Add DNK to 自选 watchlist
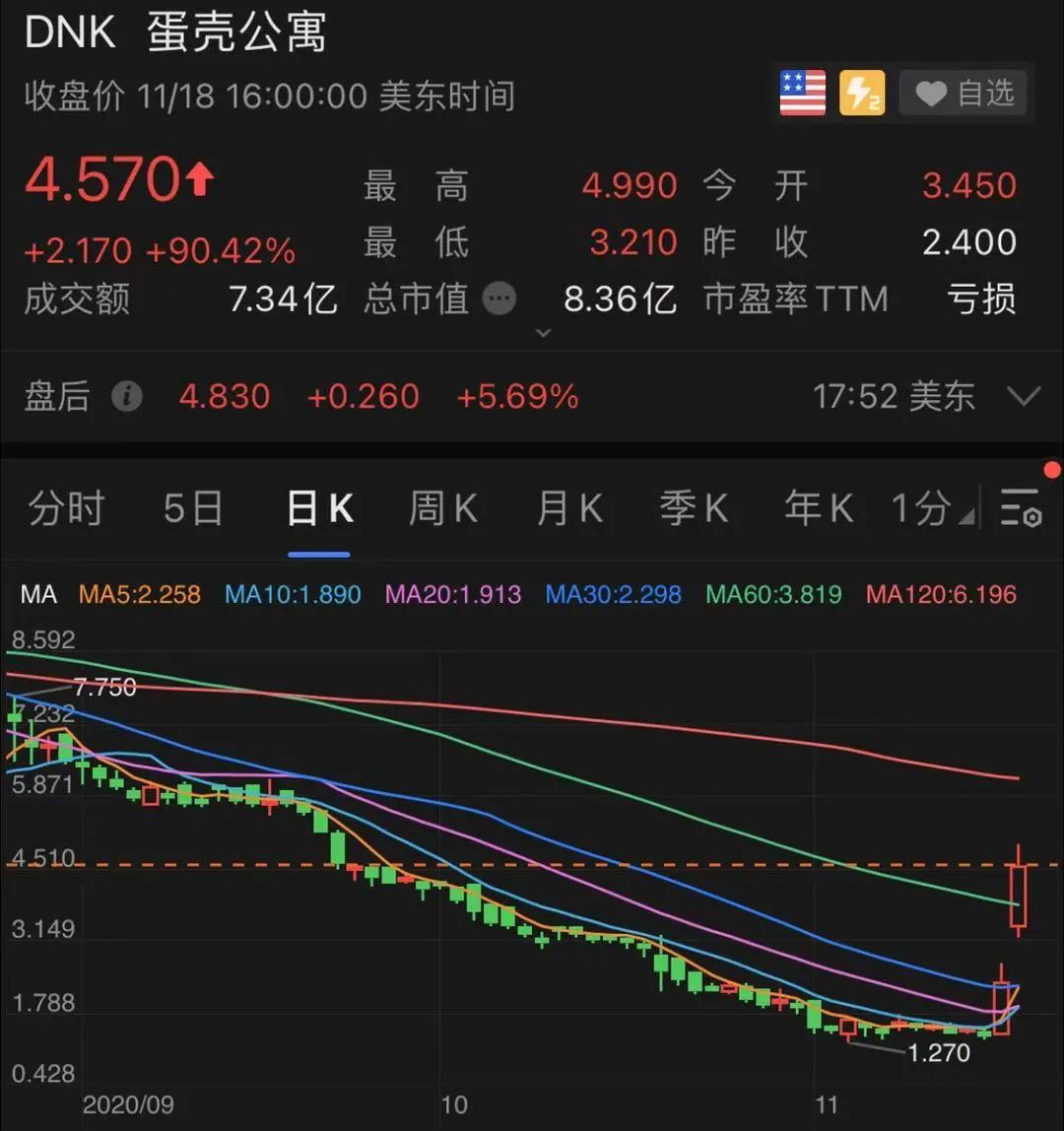This screenshot has height=1131, width=1064. [963, 94]
